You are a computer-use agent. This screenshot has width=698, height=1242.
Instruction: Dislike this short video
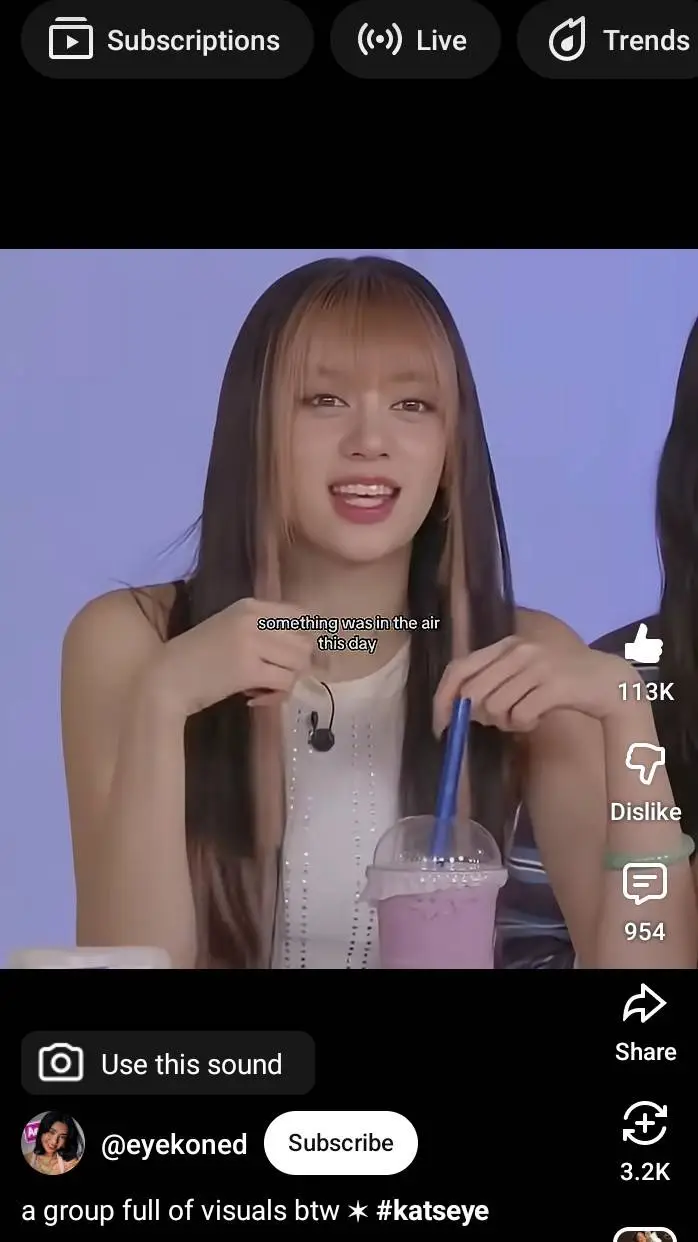point(645,764)
